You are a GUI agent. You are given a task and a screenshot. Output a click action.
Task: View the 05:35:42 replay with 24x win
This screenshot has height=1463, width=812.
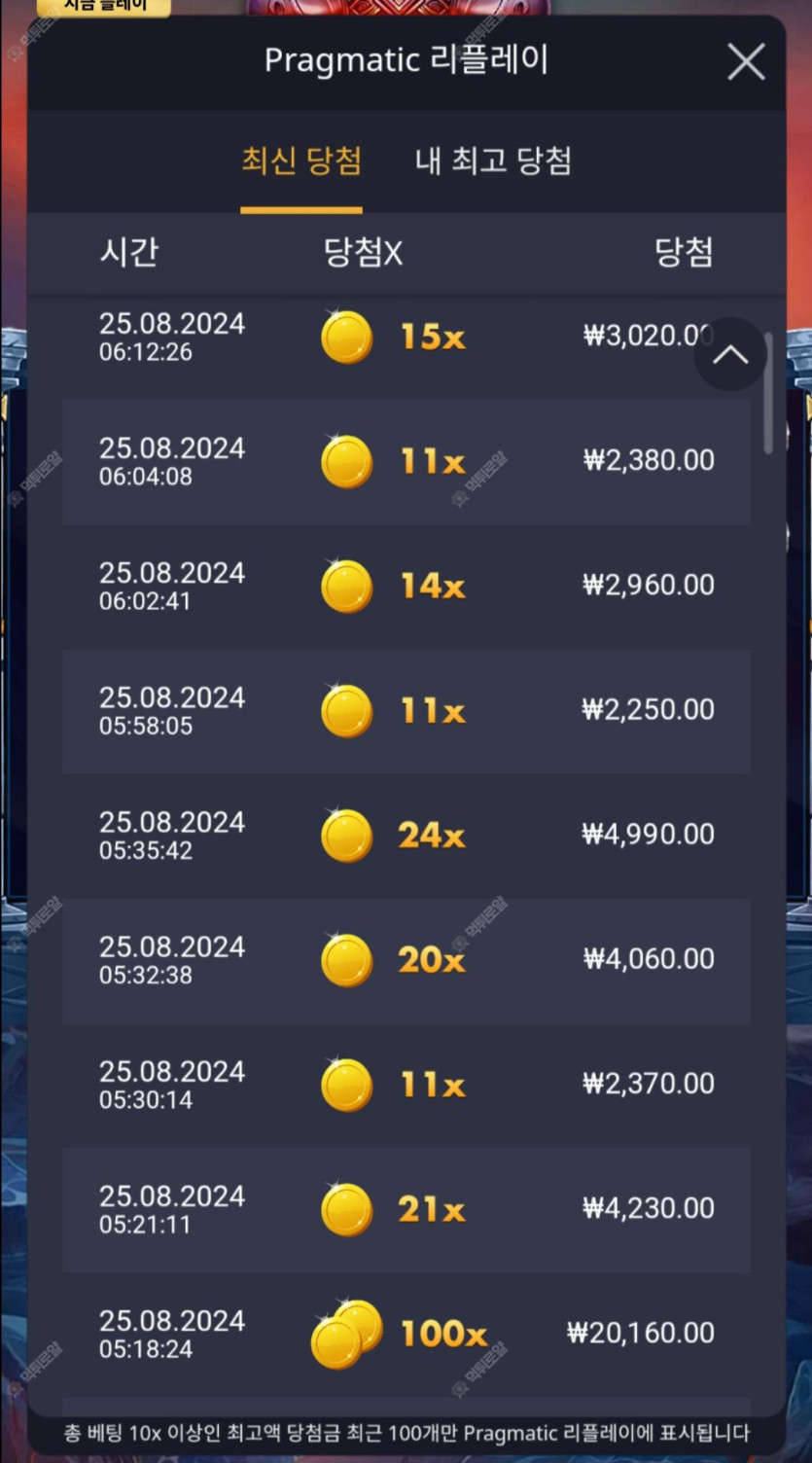[x=406, y=836]
